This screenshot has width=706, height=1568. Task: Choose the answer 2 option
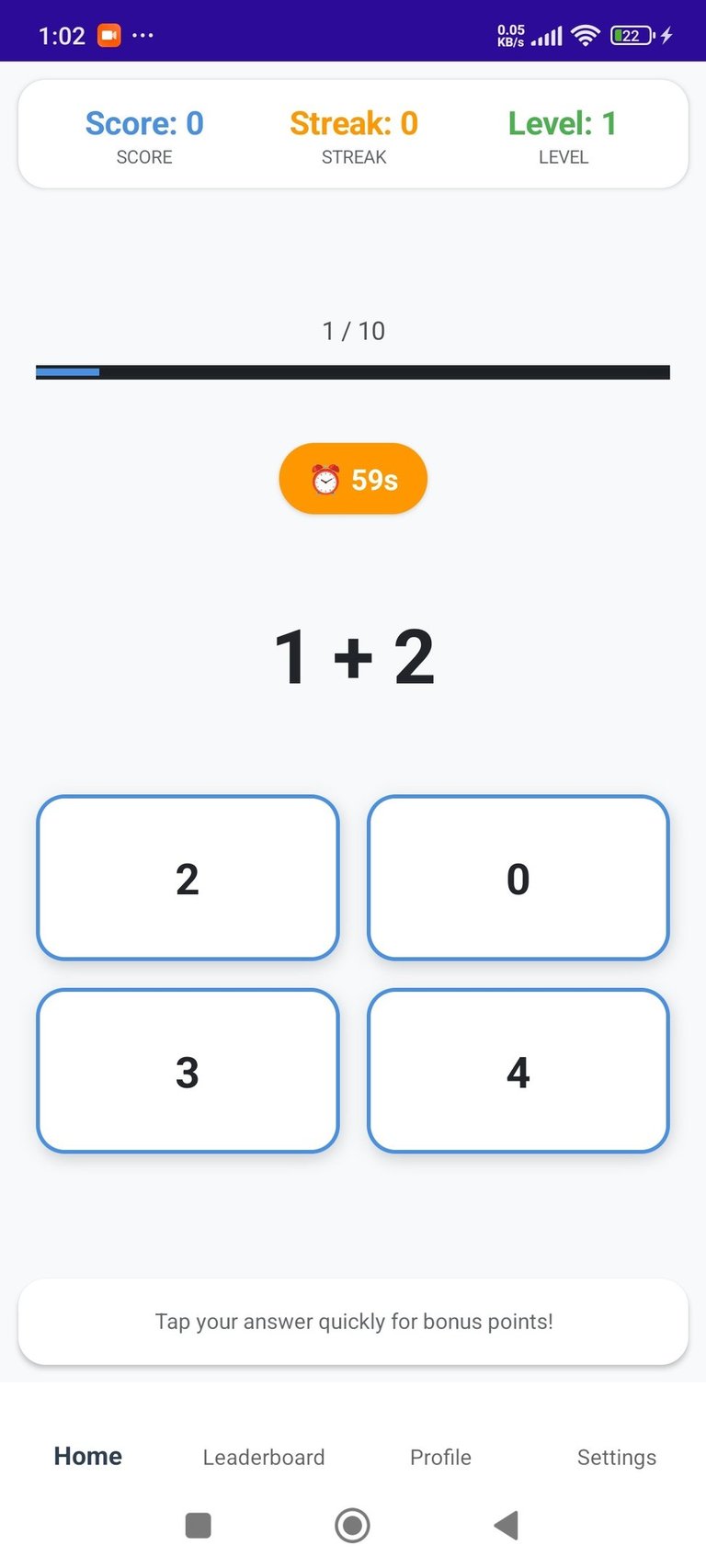pyautogui.click(x=188, y=878)
